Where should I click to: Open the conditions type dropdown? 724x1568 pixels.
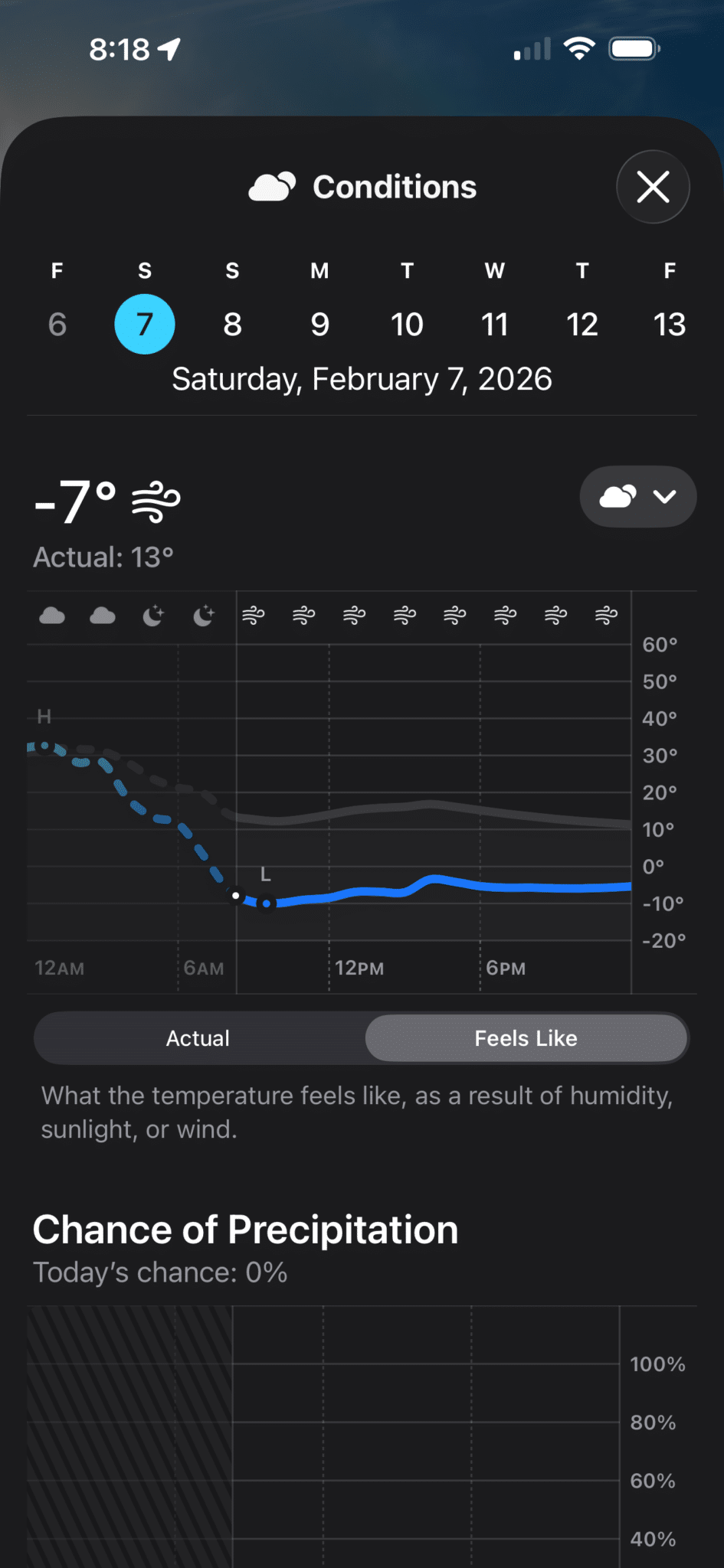coord(637,497)
